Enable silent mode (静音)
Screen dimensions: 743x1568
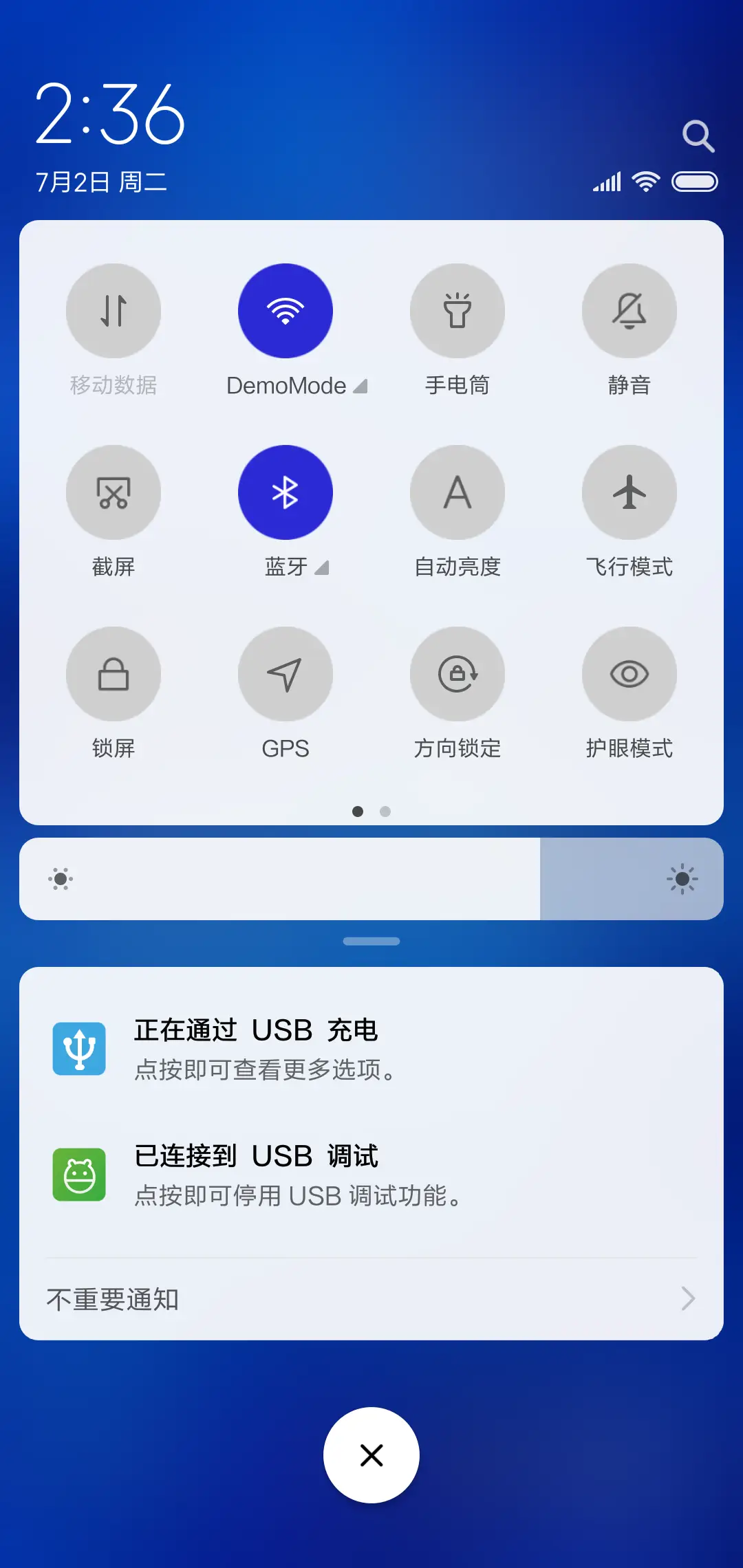tap(629, 311)
